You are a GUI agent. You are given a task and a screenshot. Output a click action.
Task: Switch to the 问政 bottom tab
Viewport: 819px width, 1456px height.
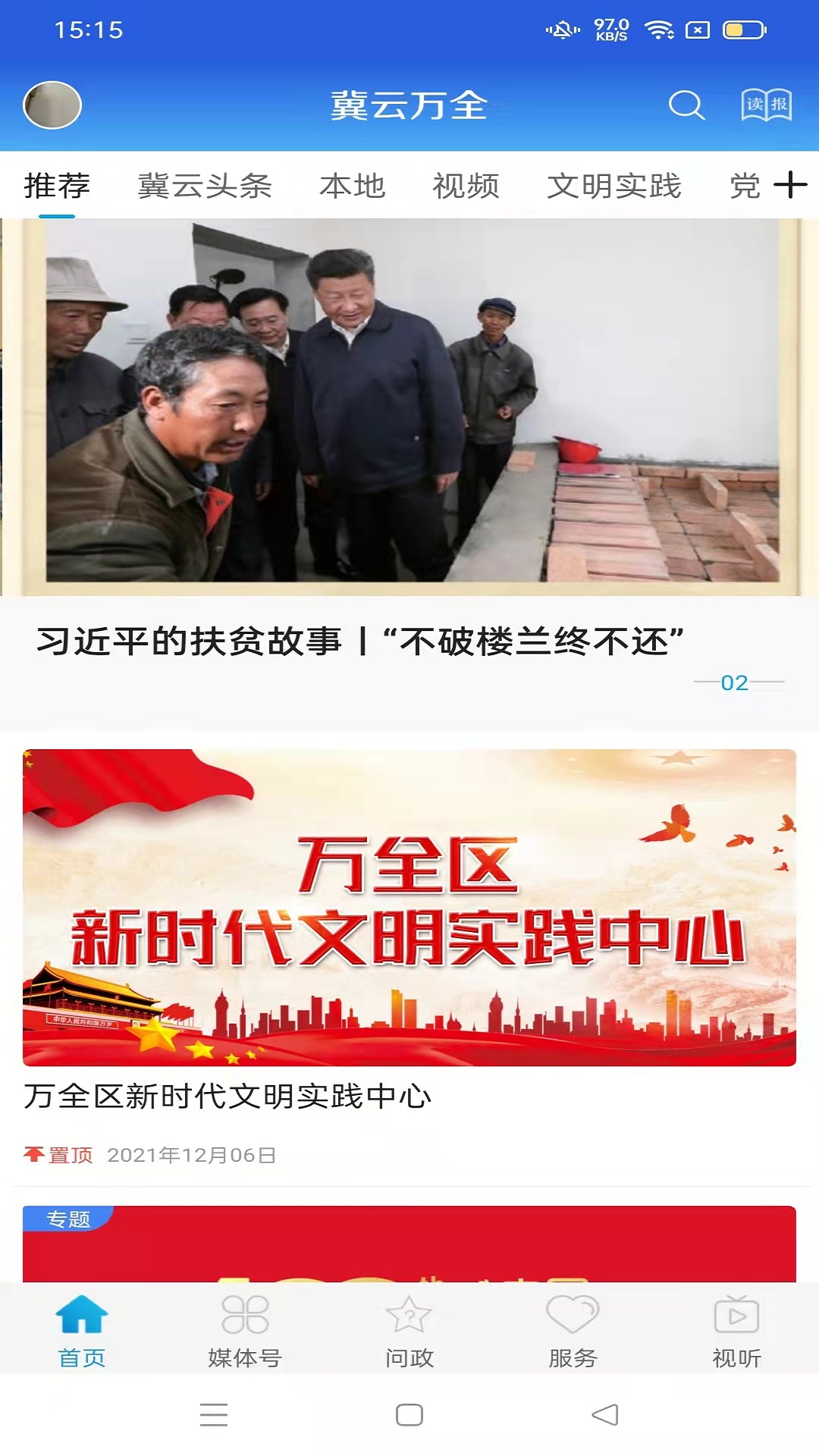[409, 1332]
